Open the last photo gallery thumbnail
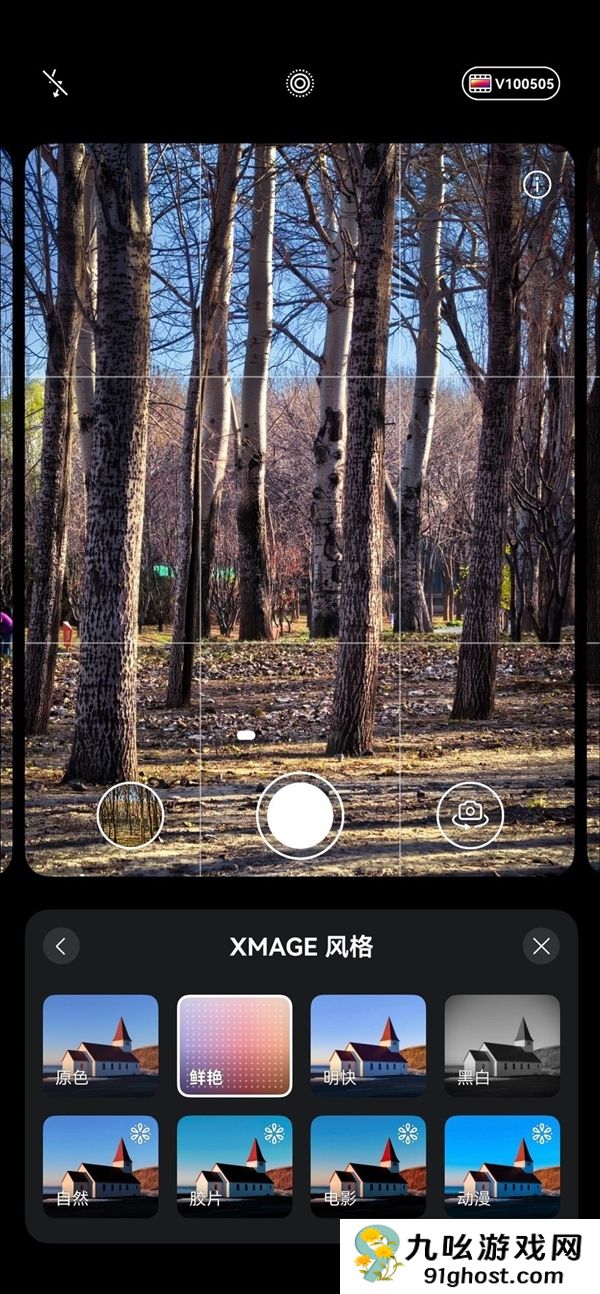The height and width of the screenshot is (1294, 600). (130, 815)
